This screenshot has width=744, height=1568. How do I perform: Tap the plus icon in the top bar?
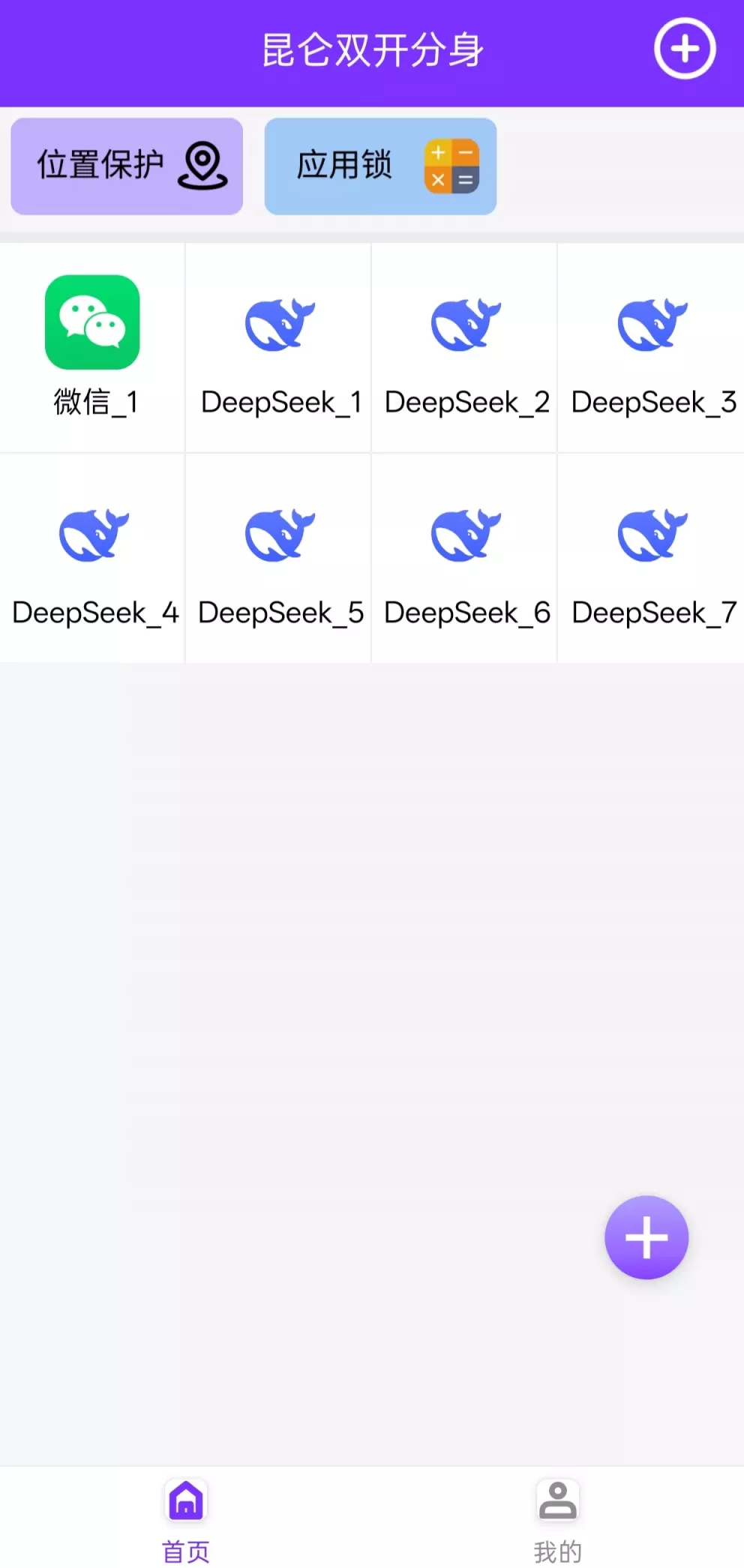[x=684, y=49]
